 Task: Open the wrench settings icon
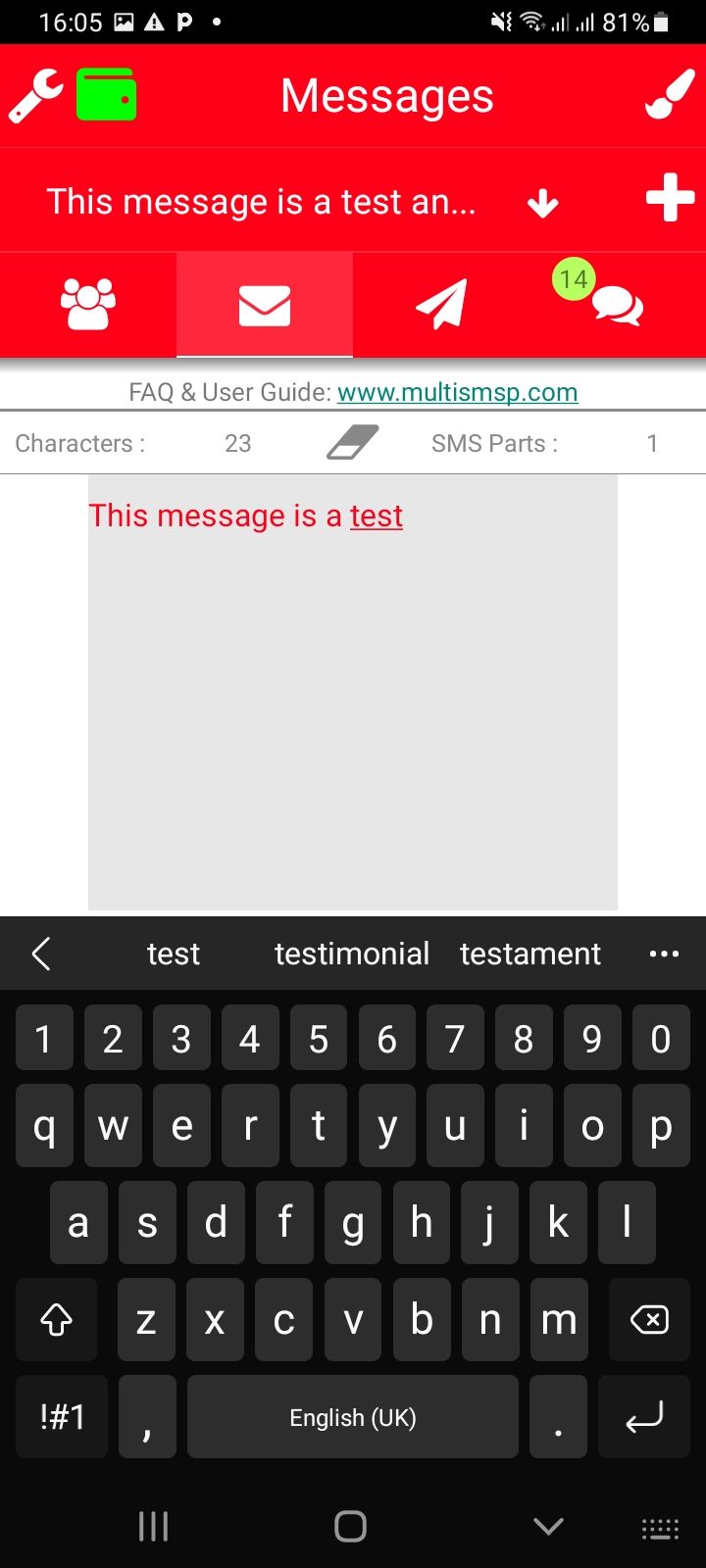click(x=36, y=96)
